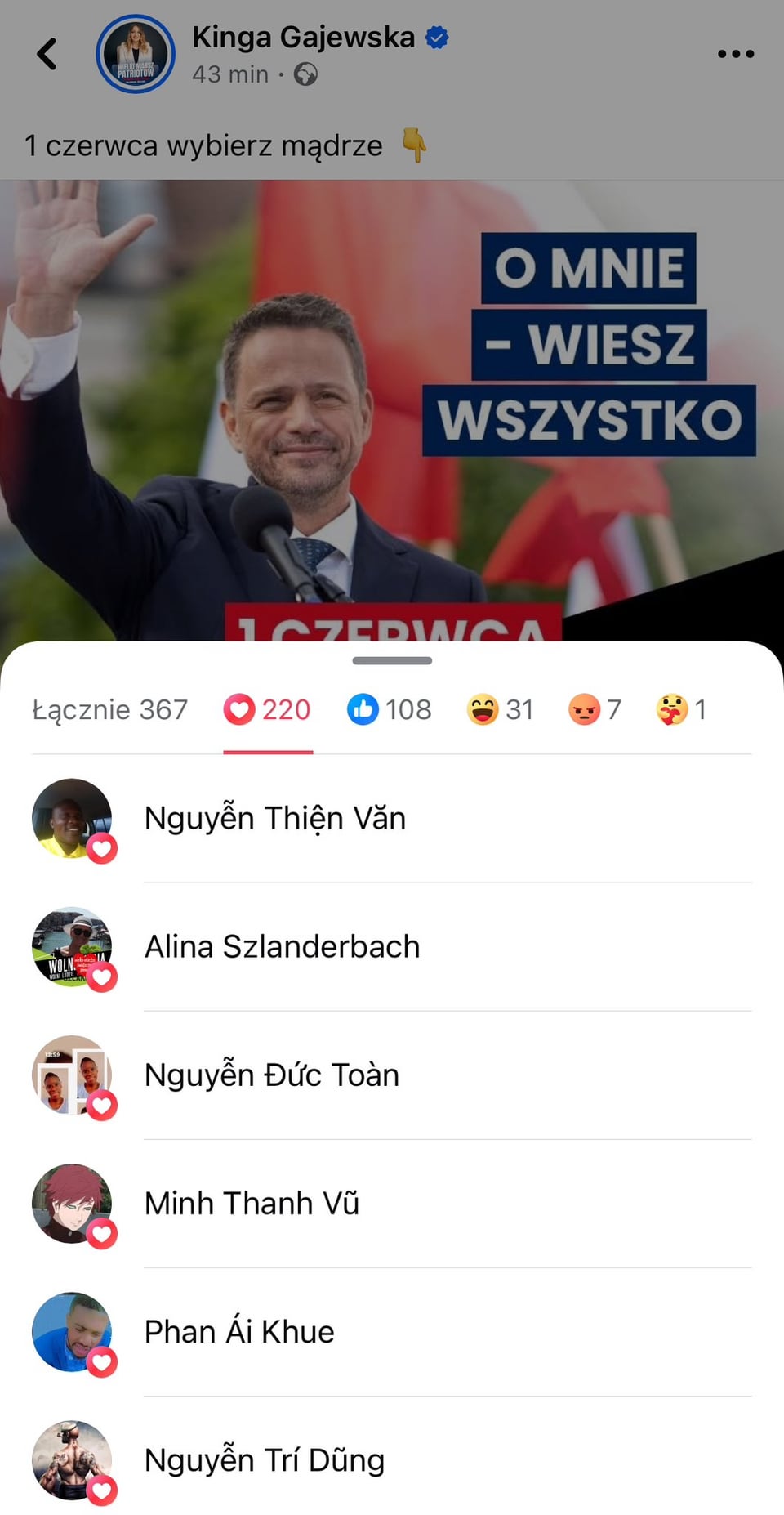This screenshot has width=784, height=1515.
Task: Show the 7 angry reactions tab
Action: (595, 709)
